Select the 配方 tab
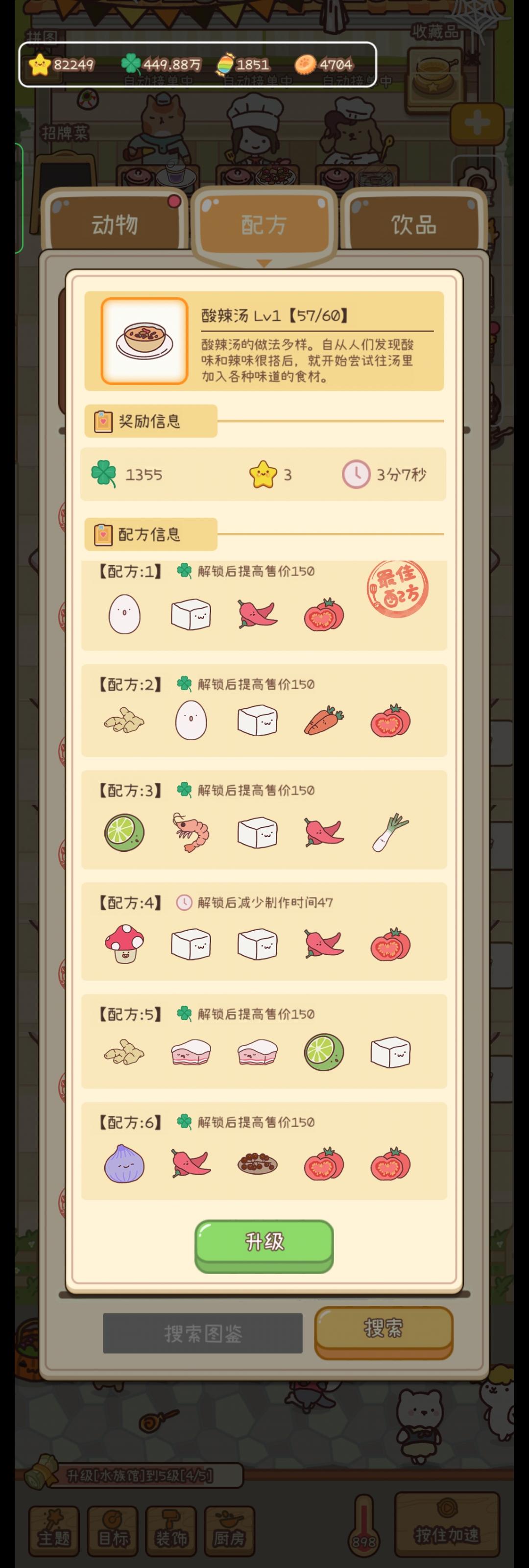Viewport: 529px width, 1568px height. coord(264,224)
